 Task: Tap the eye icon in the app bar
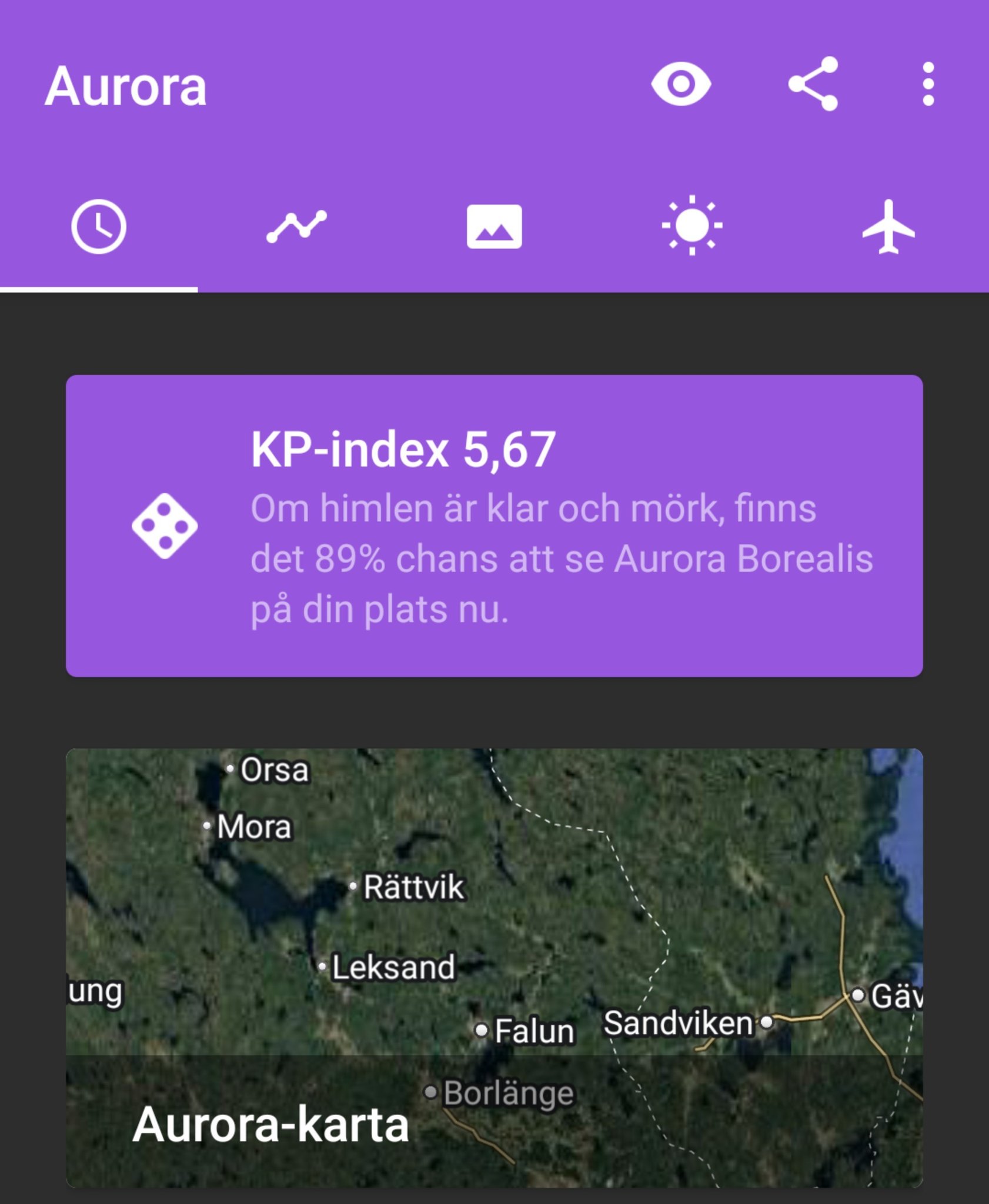(x=681, y=85)
